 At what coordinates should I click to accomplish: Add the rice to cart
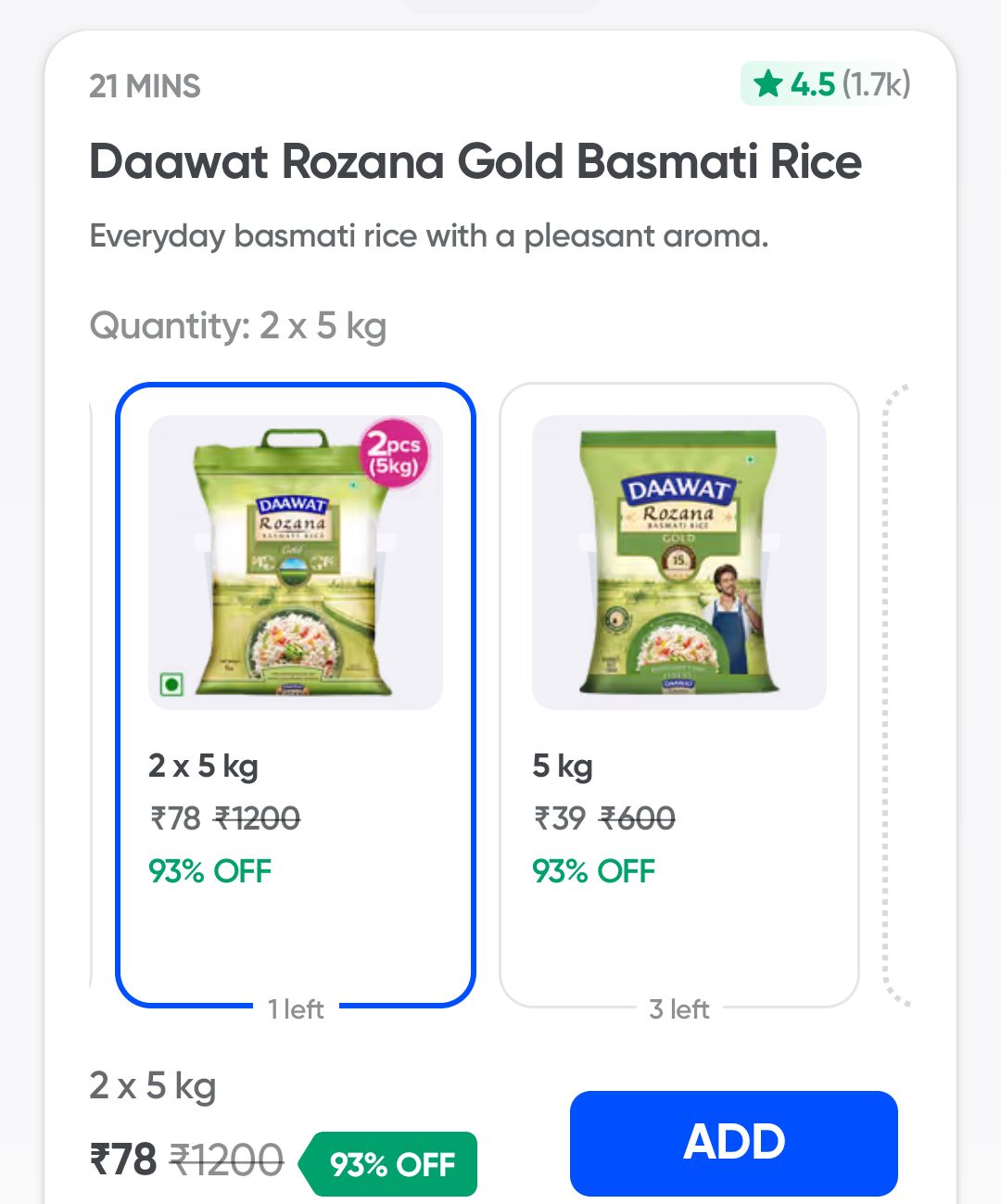coord(733,1142)
